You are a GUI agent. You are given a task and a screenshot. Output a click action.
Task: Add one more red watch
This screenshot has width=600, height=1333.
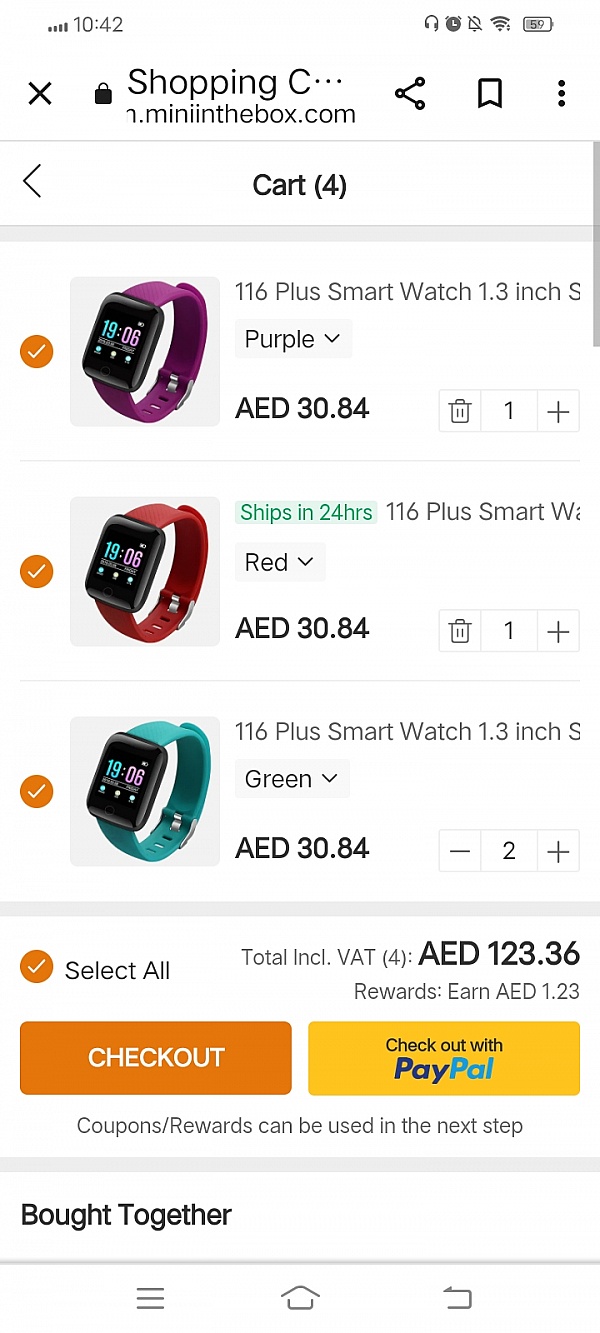558,631
